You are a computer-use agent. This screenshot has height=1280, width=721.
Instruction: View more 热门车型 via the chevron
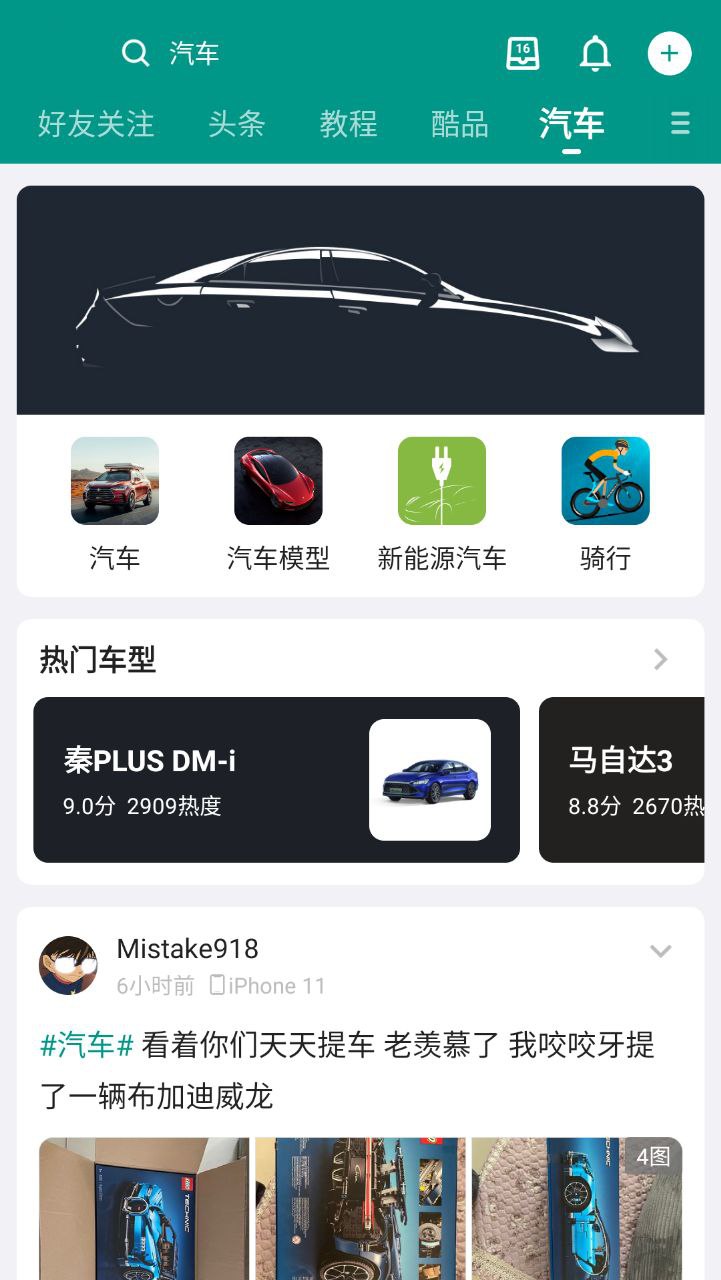(x=660, y=659)
